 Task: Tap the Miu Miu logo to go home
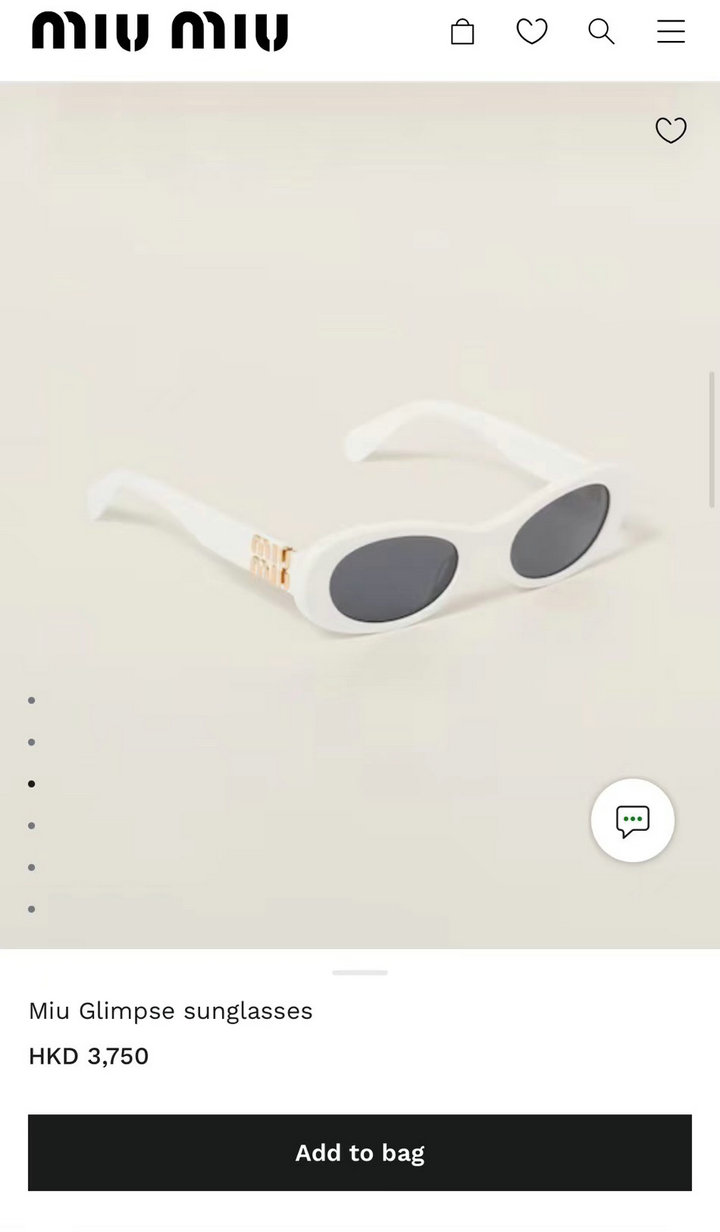point(160,32)
